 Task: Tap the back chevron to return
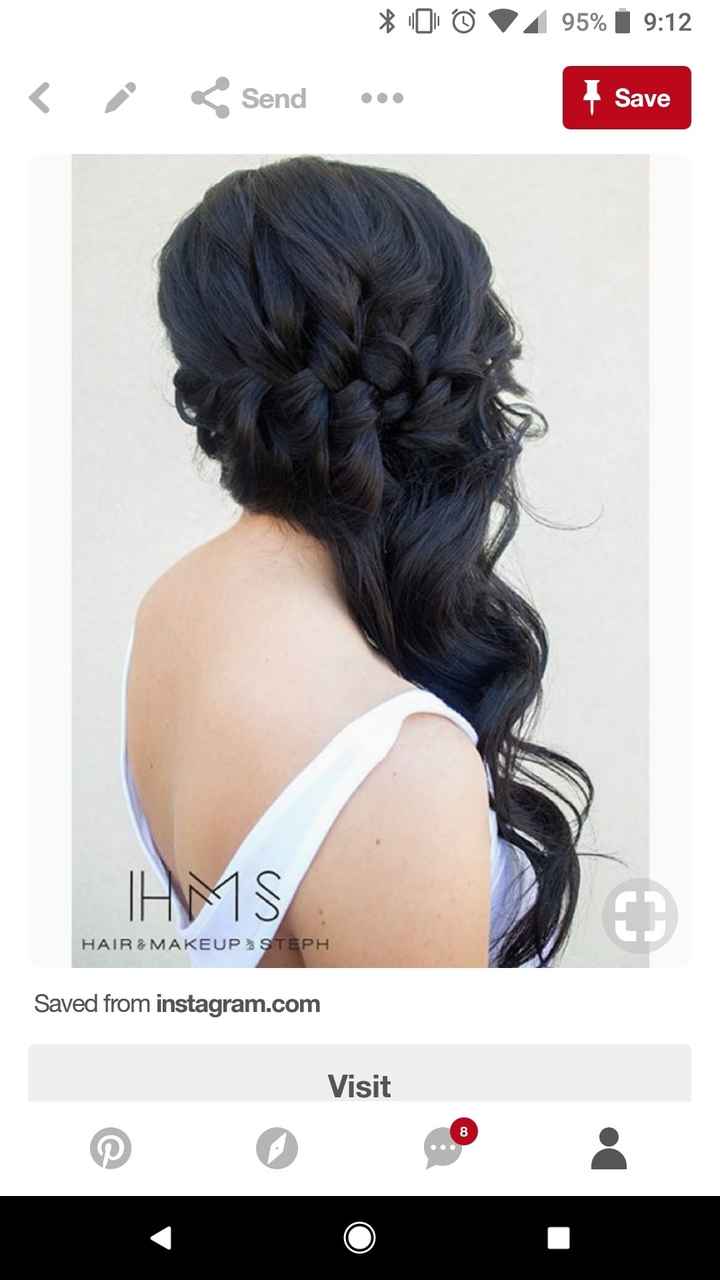point(40,97)
